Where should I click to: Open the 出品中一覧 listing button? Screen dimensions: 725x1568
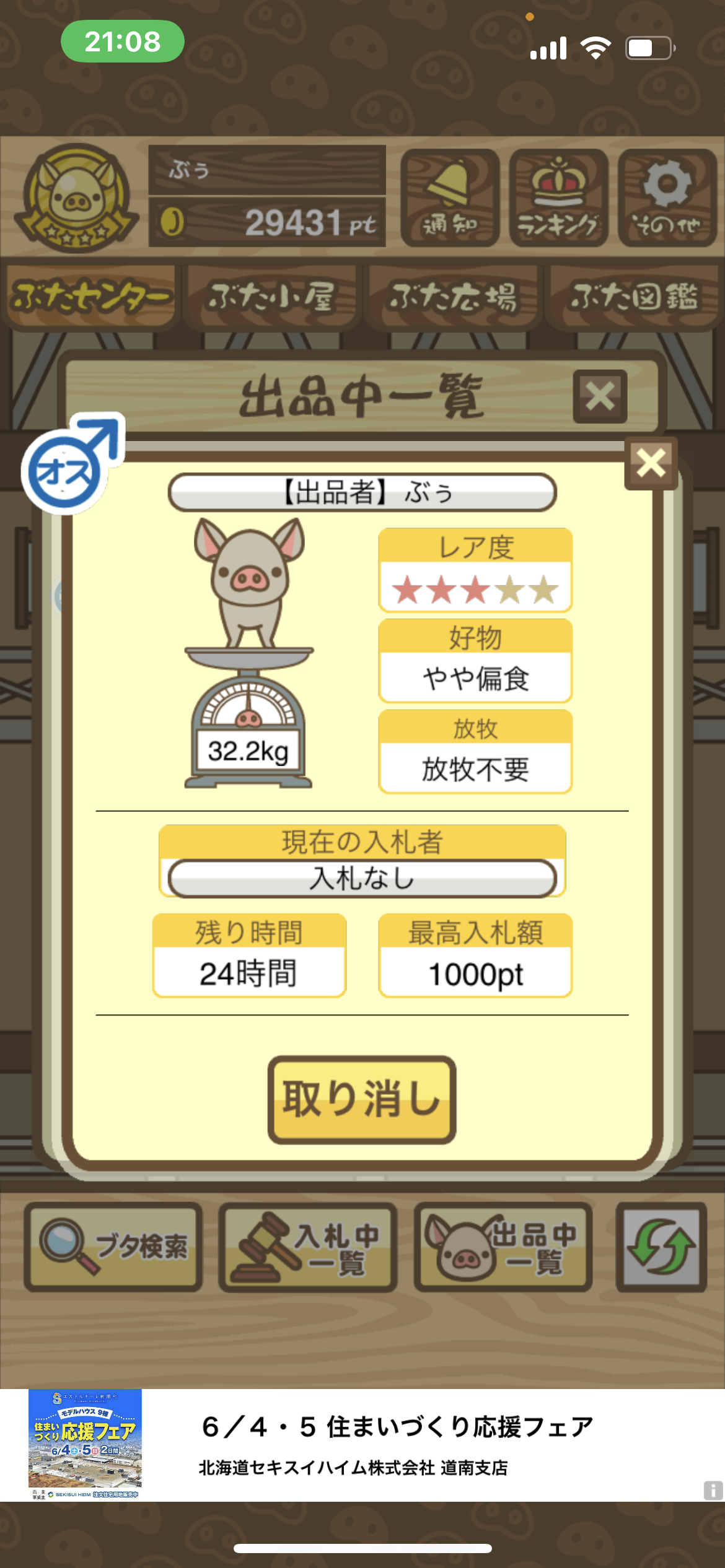pyautogui.click(x=503, y=1247)
